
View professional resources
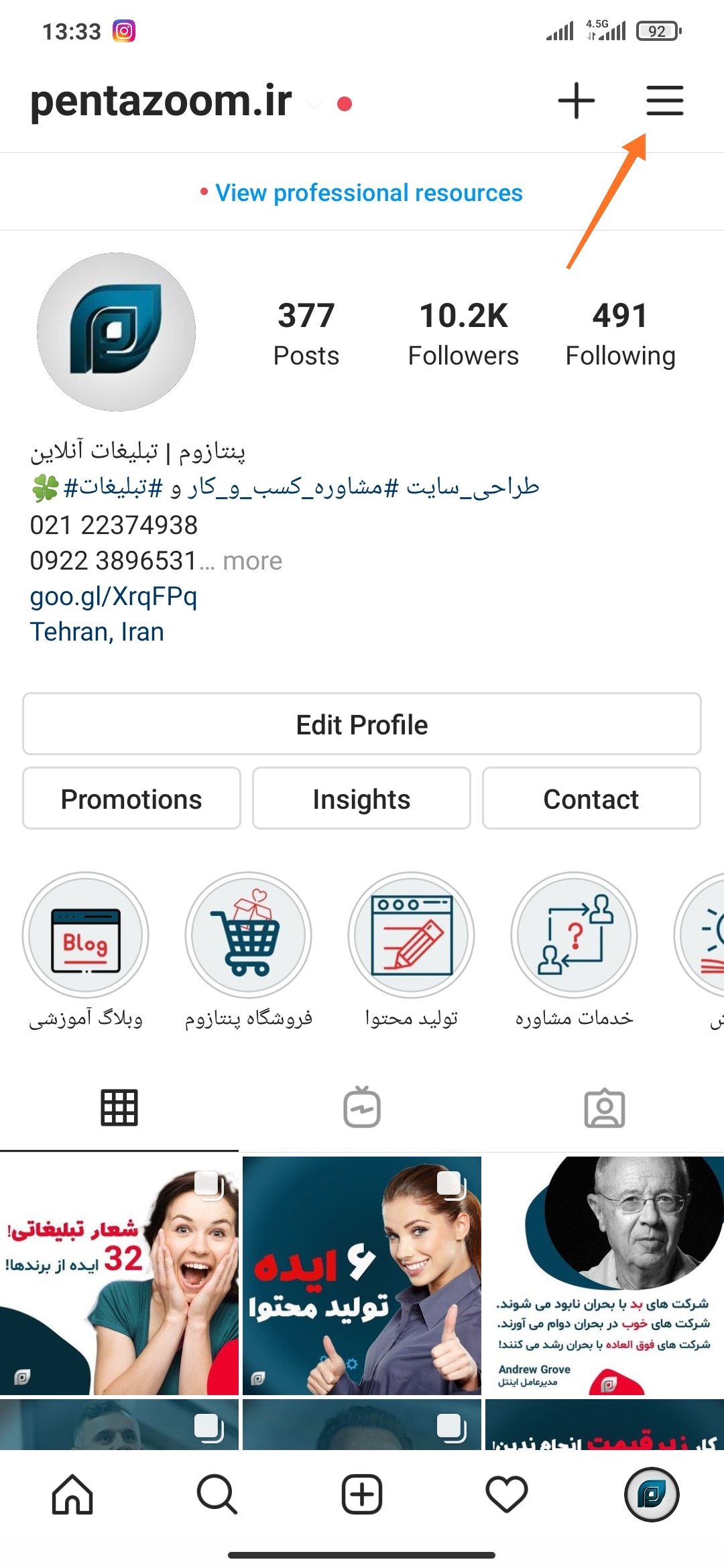pyautogui.click(x=368, y=193)
